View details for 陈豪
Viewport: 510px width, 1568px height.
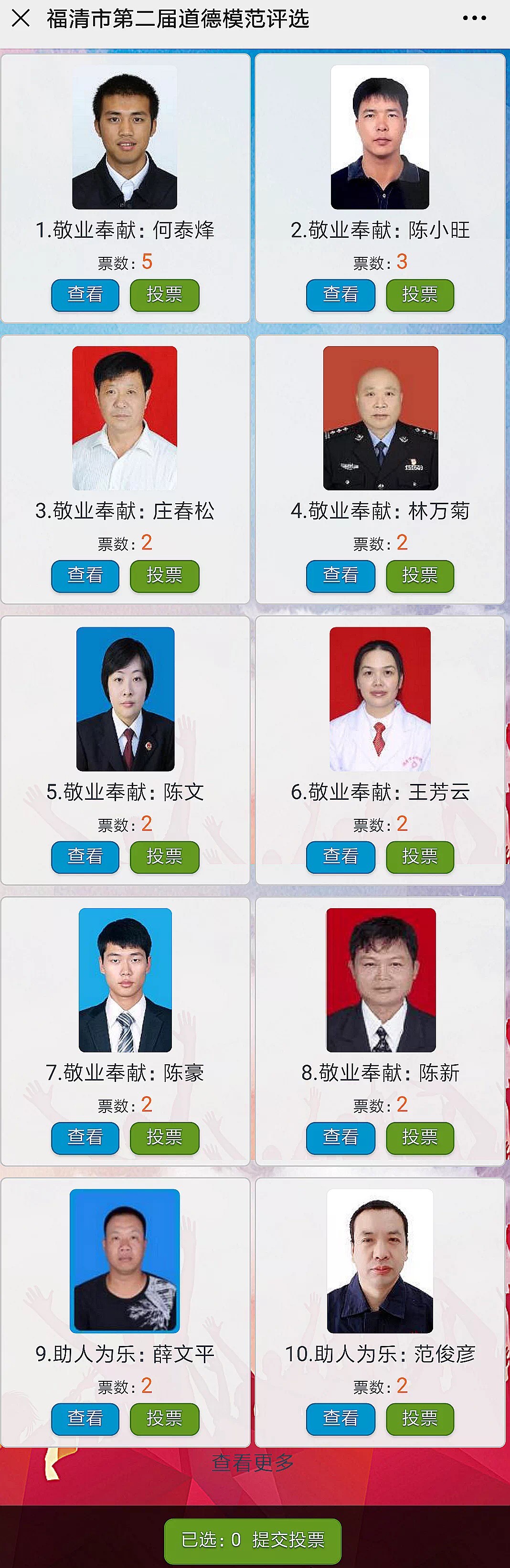tap(85, 1137)
